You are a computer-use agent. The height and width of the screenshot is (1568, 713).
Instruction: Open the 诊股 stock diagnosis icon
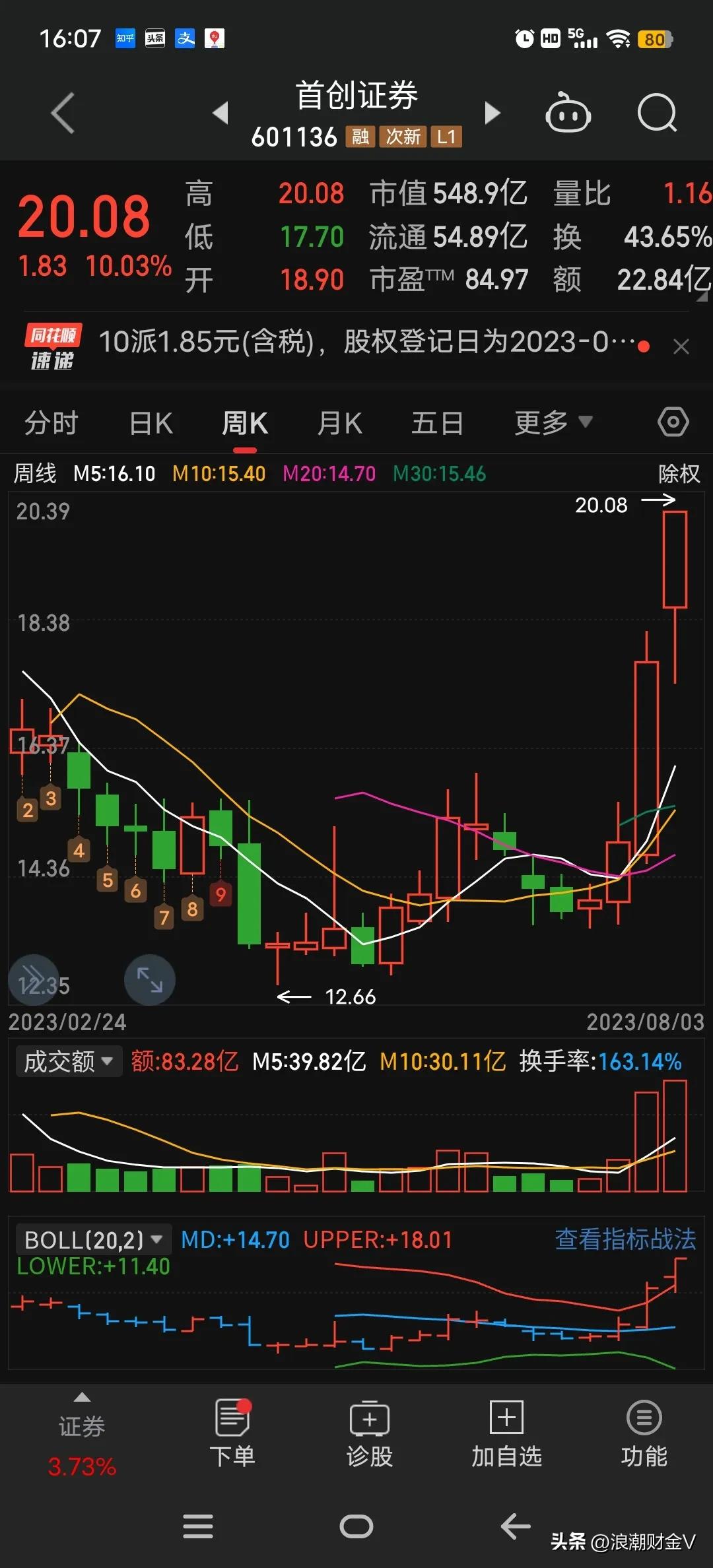pyautogui.click(x=369, y=1432)
